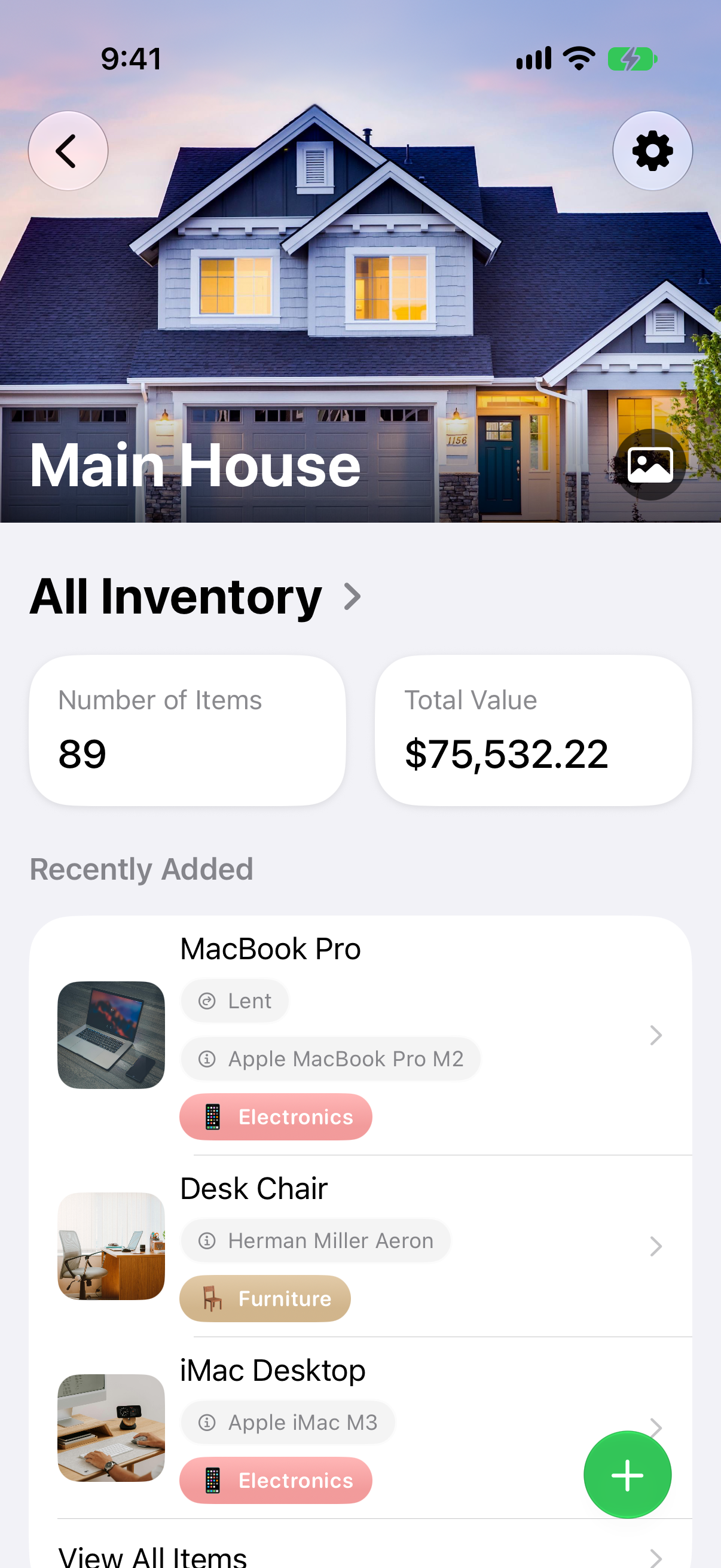Open the MacBook Pro item
The height and width of the screenshot is (1568, 721).
[360, 1035]
